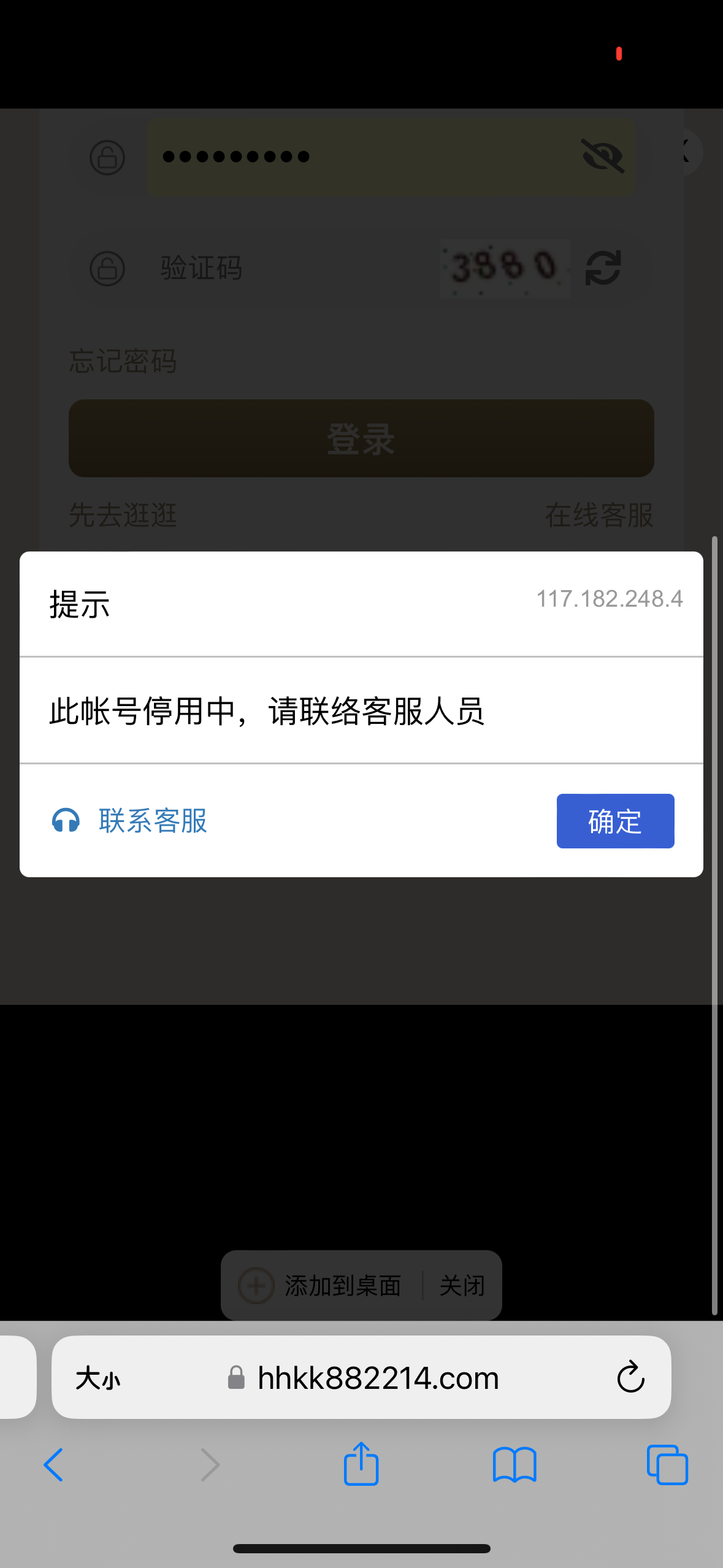This screenshot has width=723, height=1568.
Task: Reload the page in Safari
Action: (630, 1377)
